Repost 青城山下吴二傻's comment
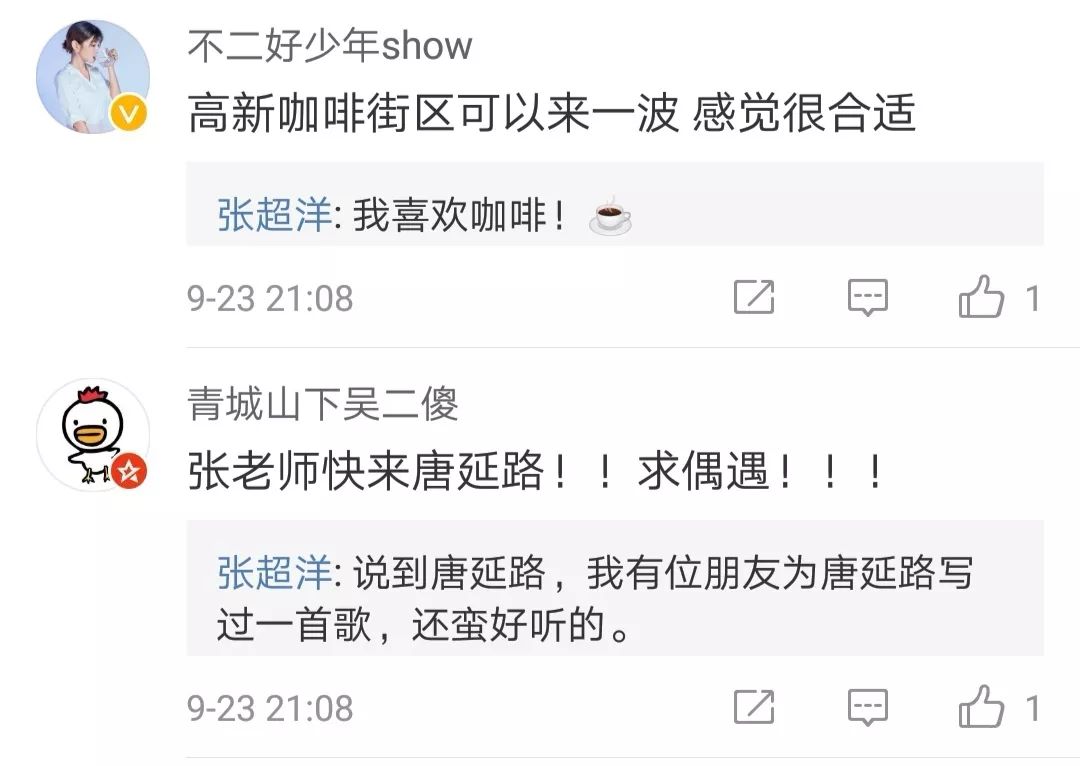The height and width of the screenshot is (766, 1080). [x=753, y=708]
